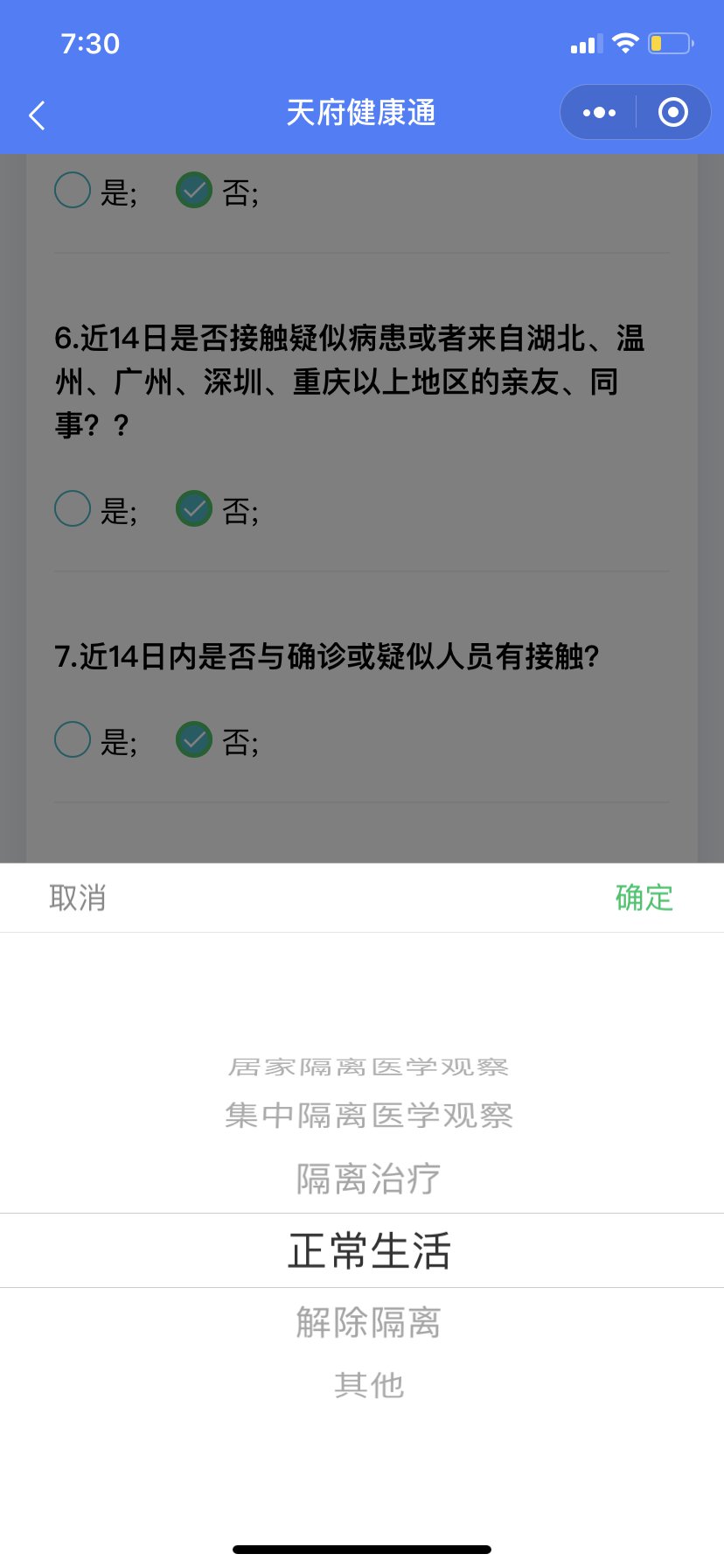Choose 居家隔离医学观察 in the picker
Image resolution: width=724 pixels, height=1568 pixels.
coord(368,1067)
